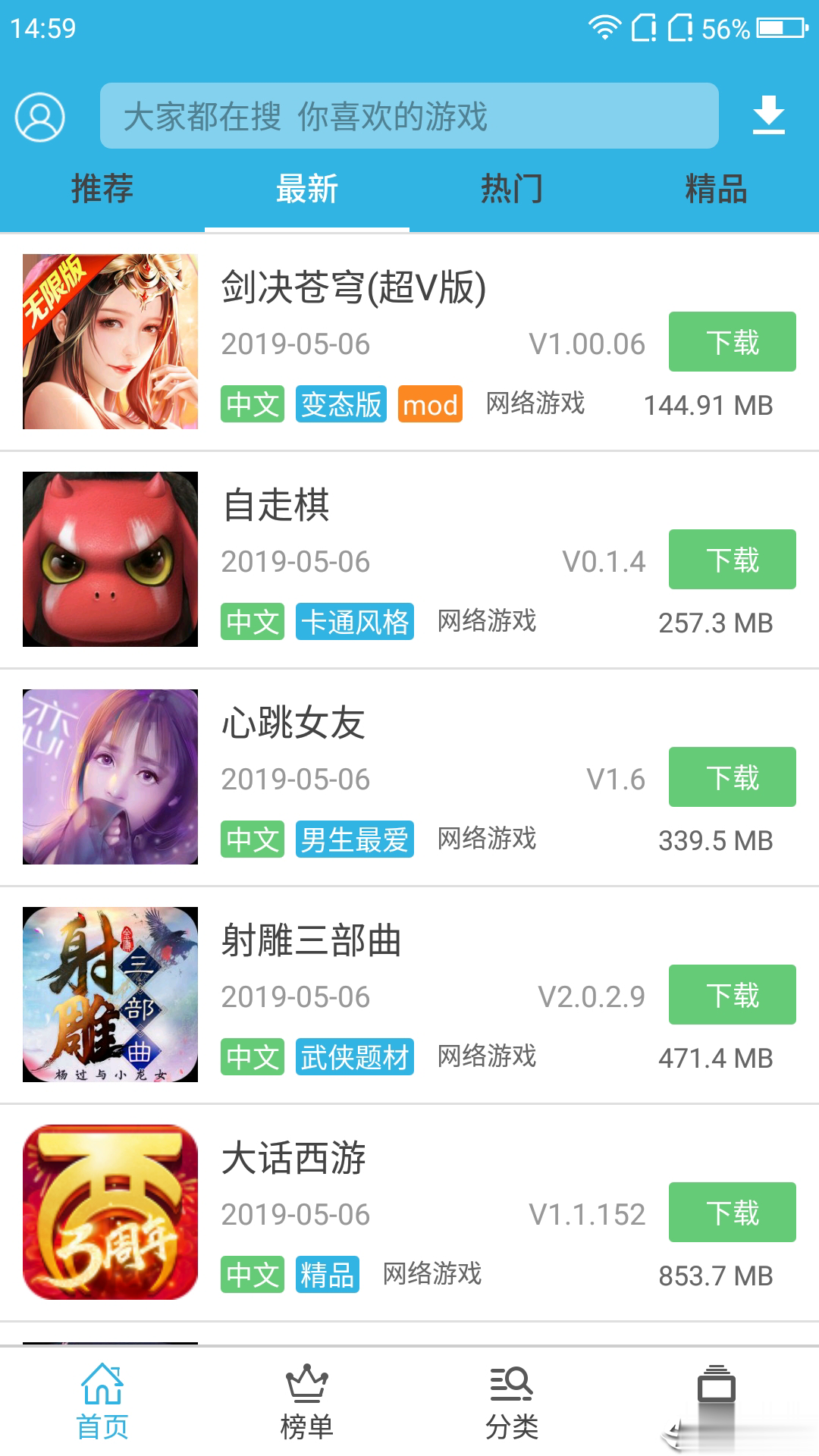Download 射雕三部曲 with the 下载 button
The height and width of the screenshot is (1456, 819).
pos(732,995)
